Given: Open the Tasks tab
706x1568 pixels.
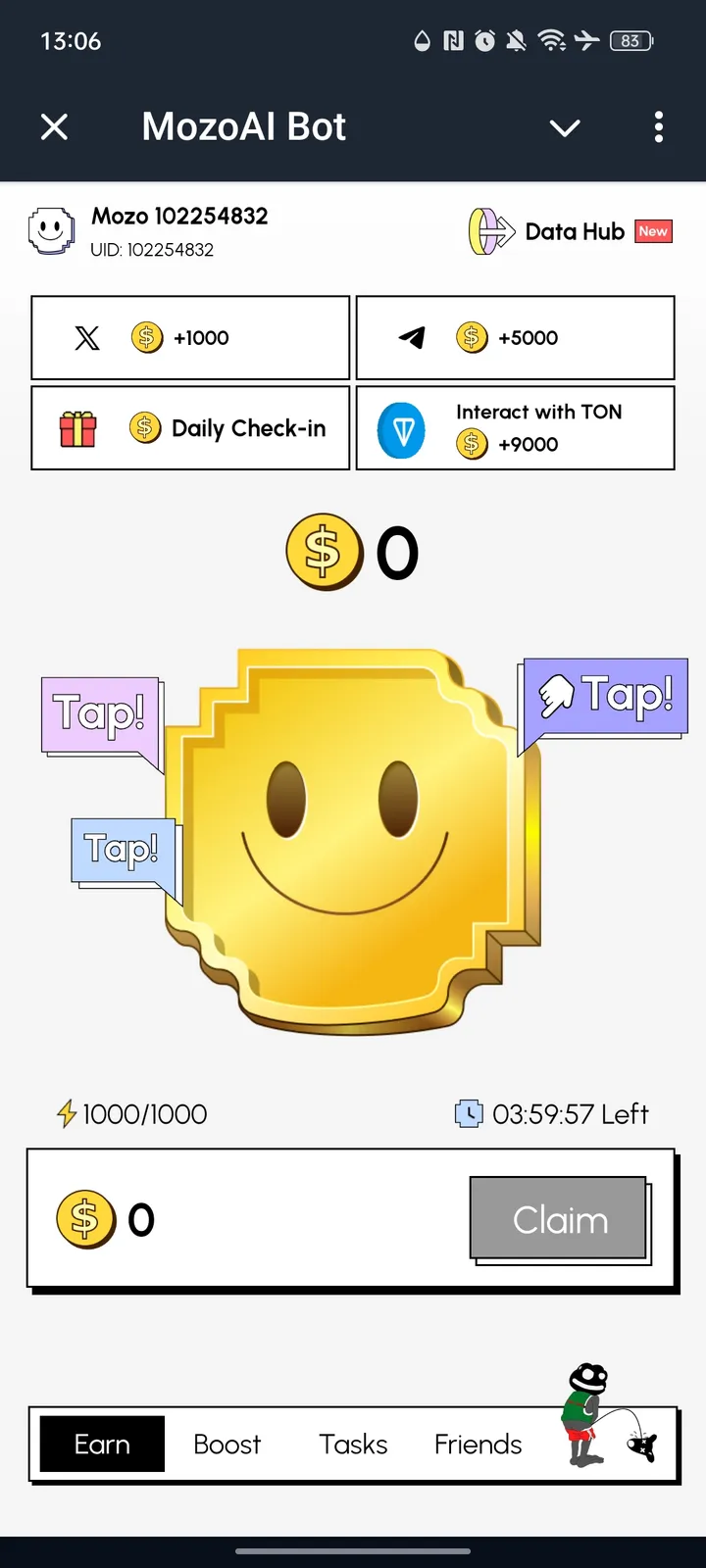Looking at the screenshot, I should click(x=352, y=1444).
